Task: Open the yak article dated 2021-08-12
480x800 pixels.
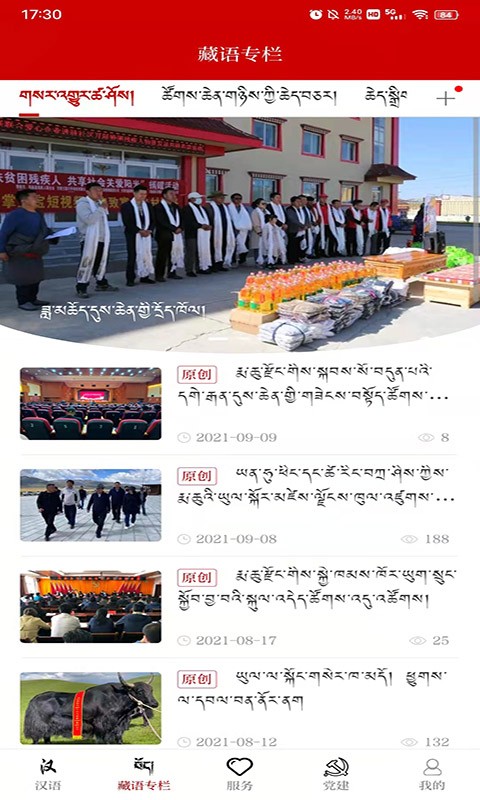Action: (239, 708)
